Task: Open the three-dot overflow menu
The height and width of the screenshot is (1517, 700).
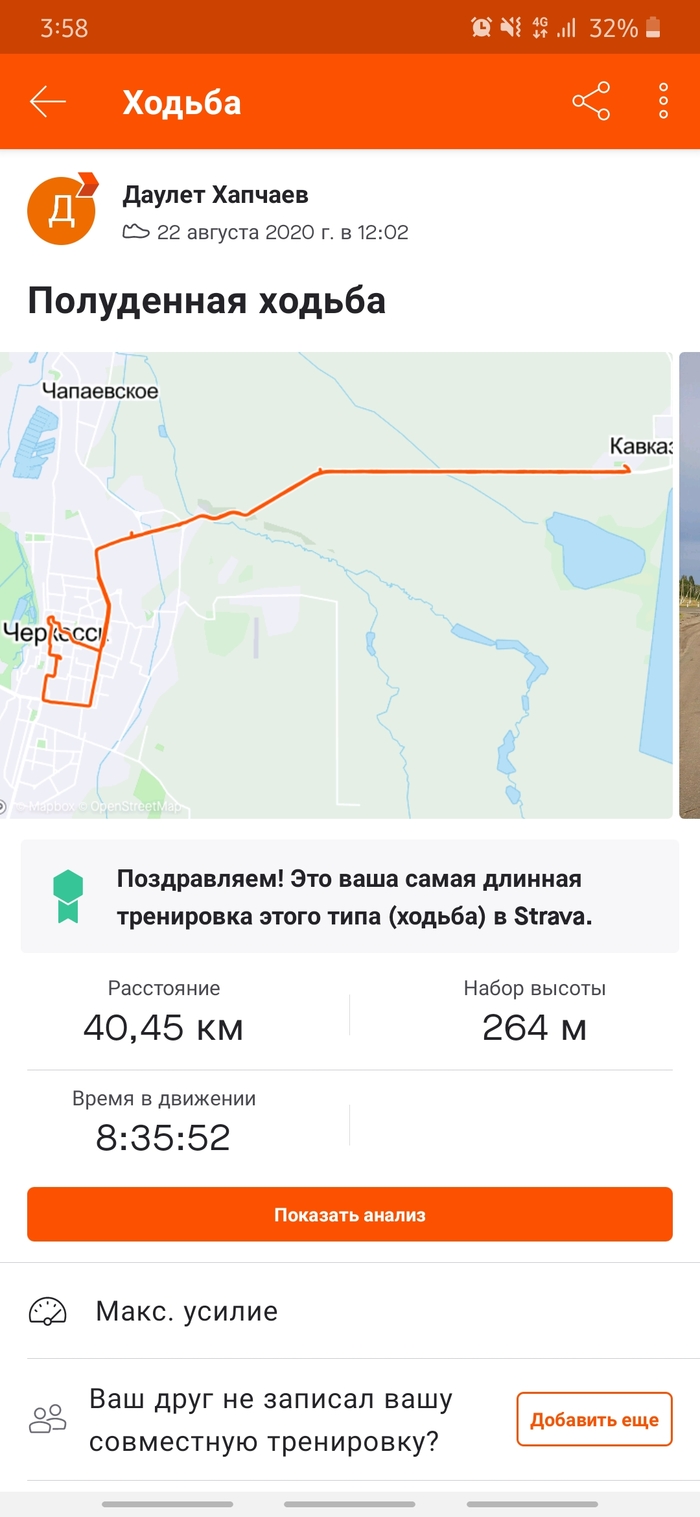Action: point(663,102)
